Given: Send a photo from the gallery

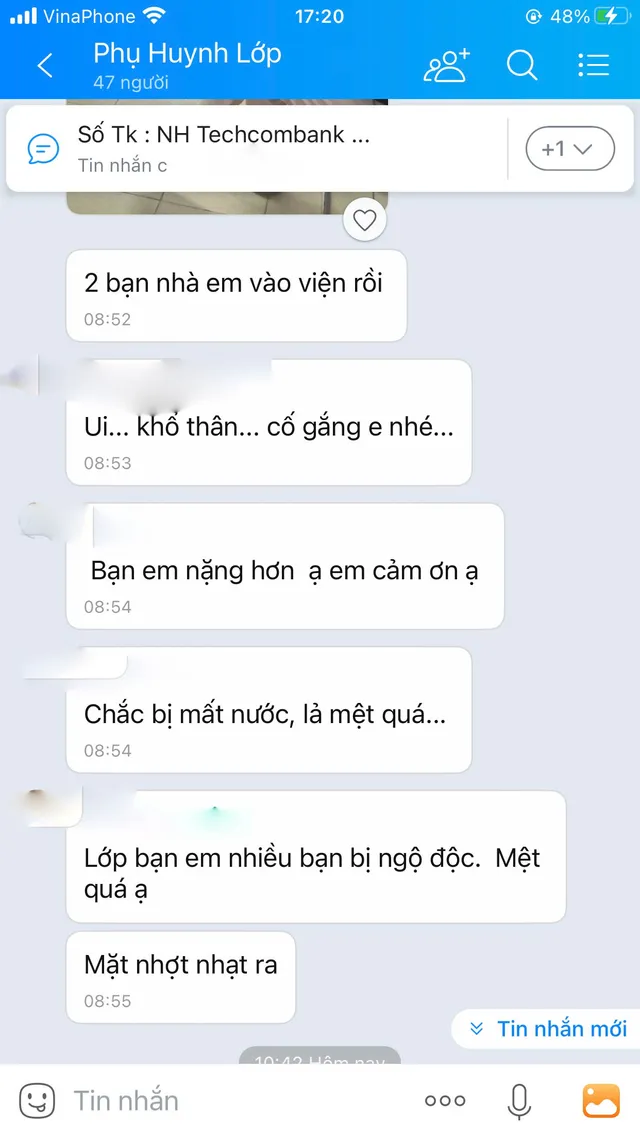Looking at the screenshot, I should coord(600,1100).
